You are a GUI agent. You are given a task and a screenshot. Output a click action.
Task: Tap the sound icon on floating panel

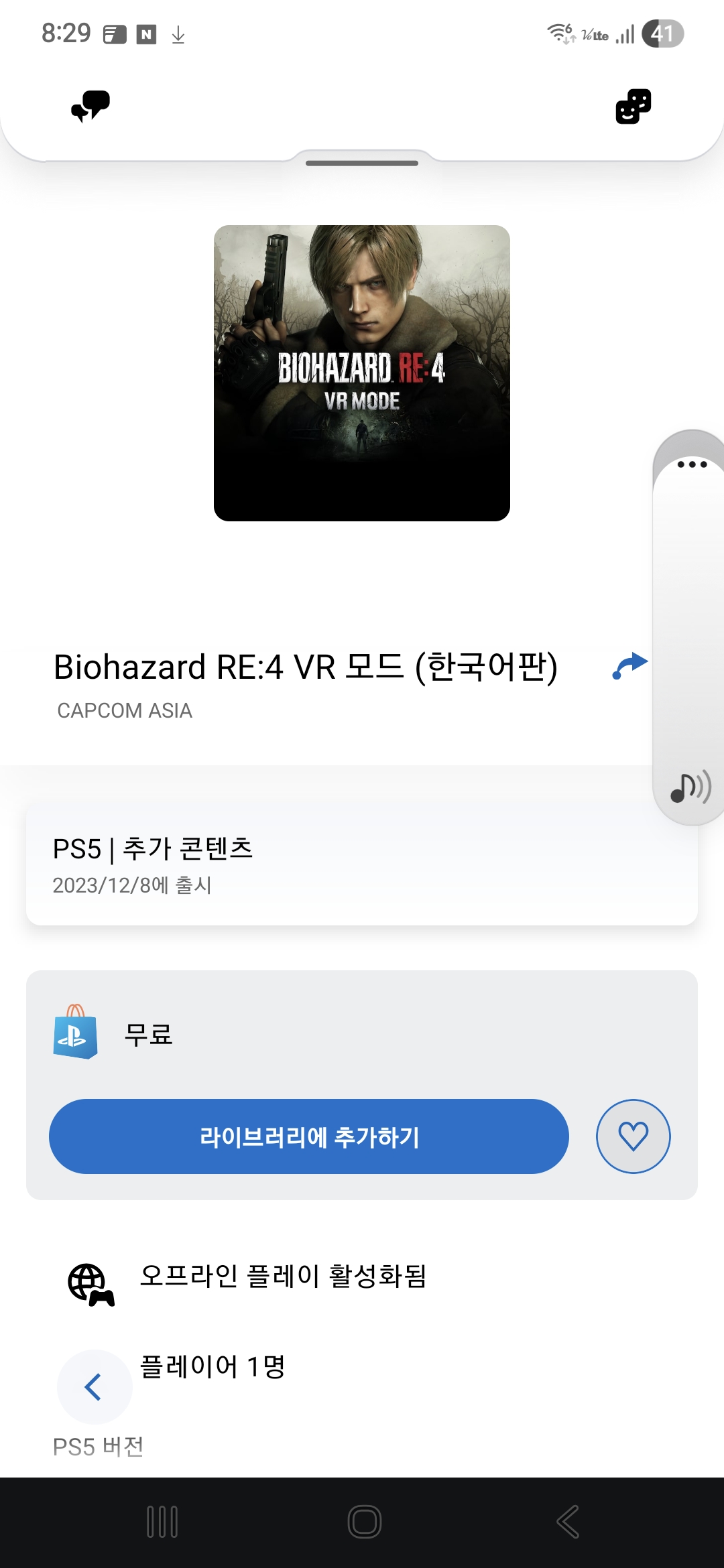tap(690, 787)
